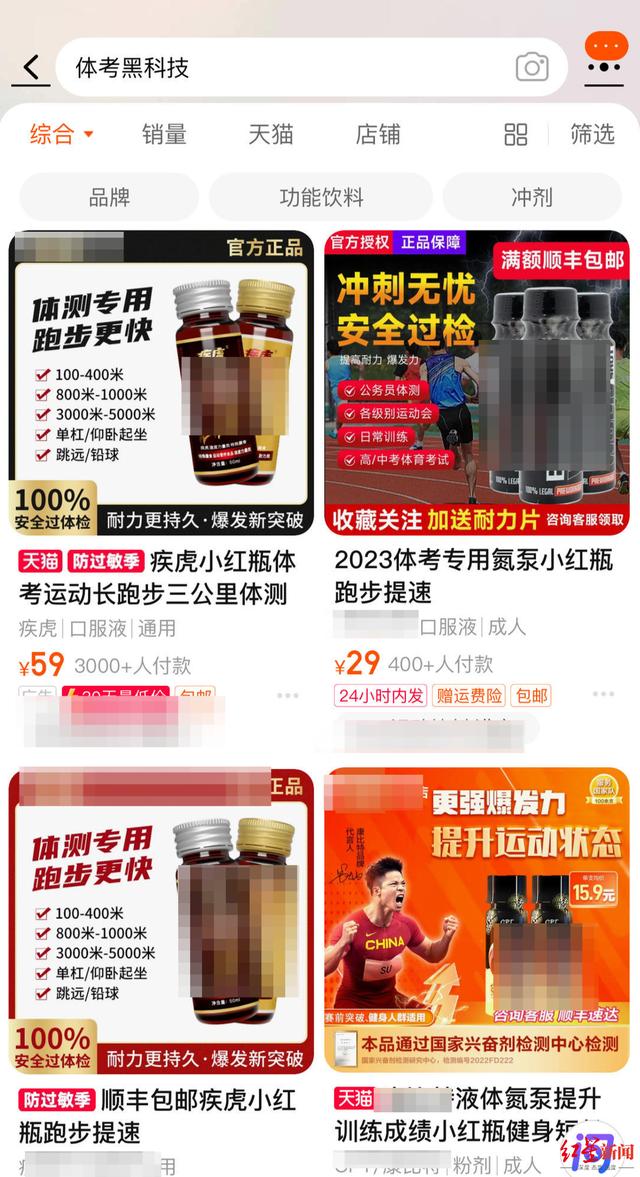Viewport: 640px width, 1177px height.
Task: Toggle the grid layout view icon
Action: (x=516, y=135)
